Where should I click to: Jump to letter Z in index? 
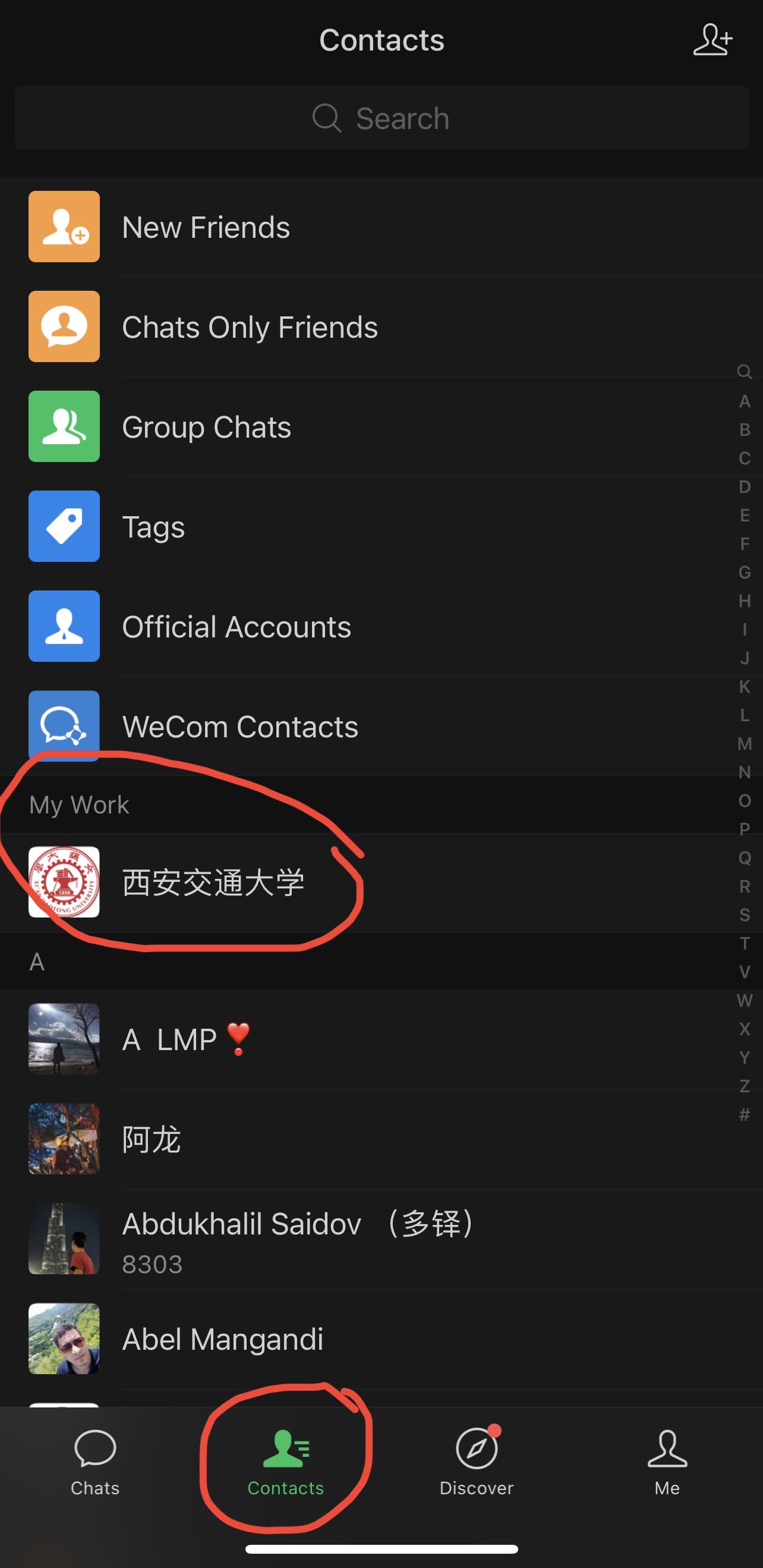[744, 1086]
